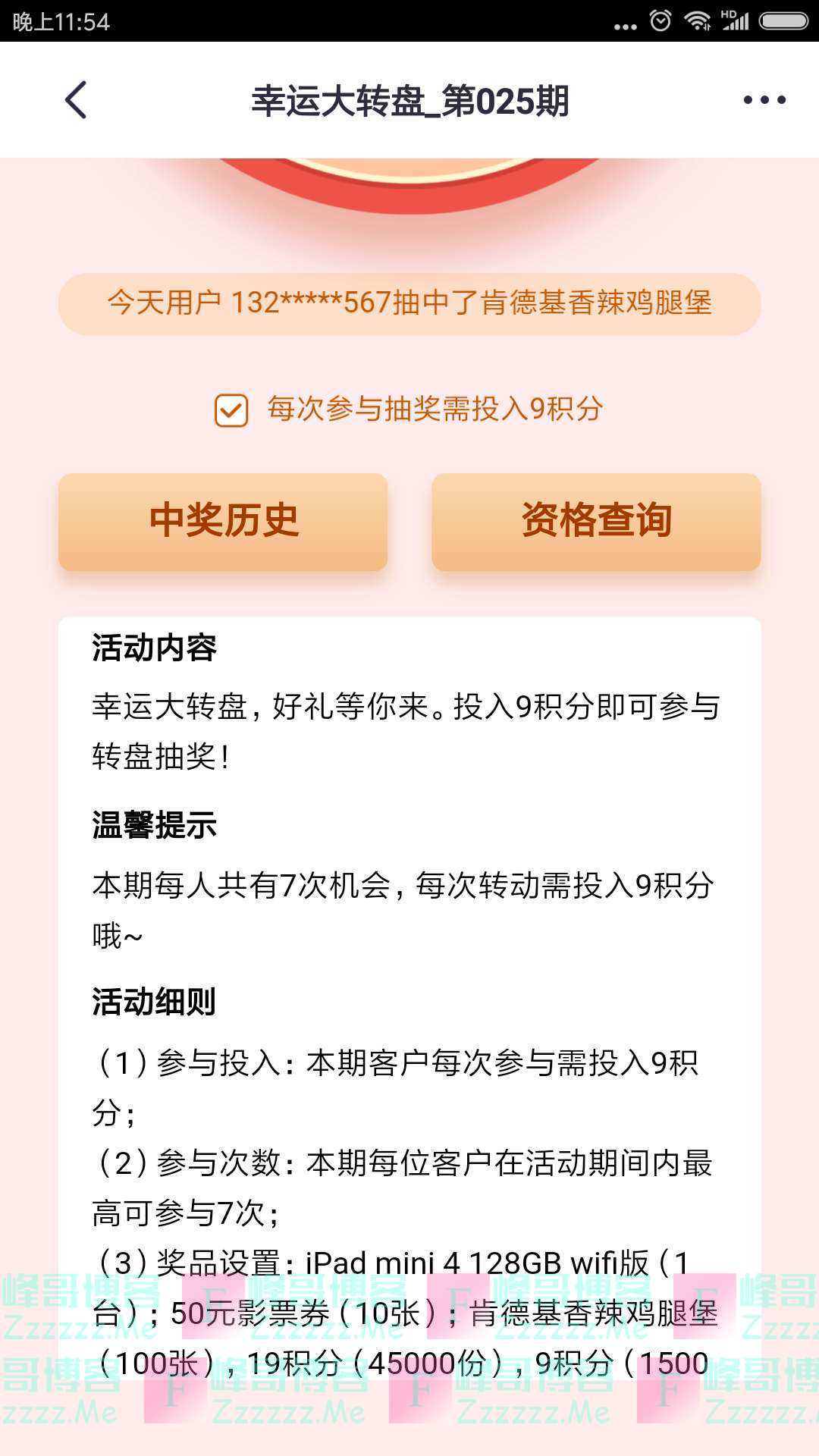Image resolution: width=819 pixels, height=1456 pixels.
Task: Tap the winner announcement banner for 132*****567
Action: [409, 303]
